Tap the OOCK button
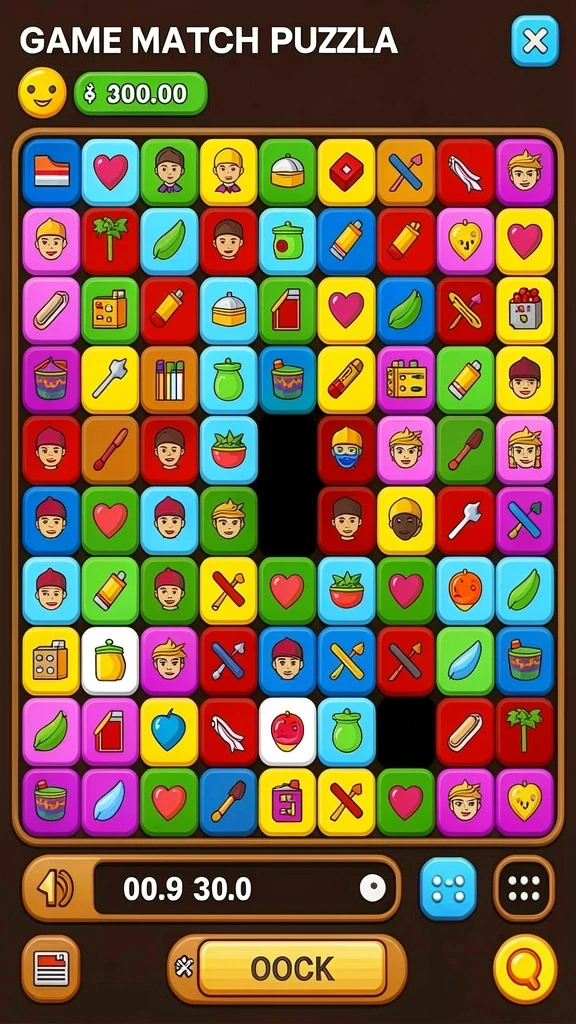 (x=293, y=969)
